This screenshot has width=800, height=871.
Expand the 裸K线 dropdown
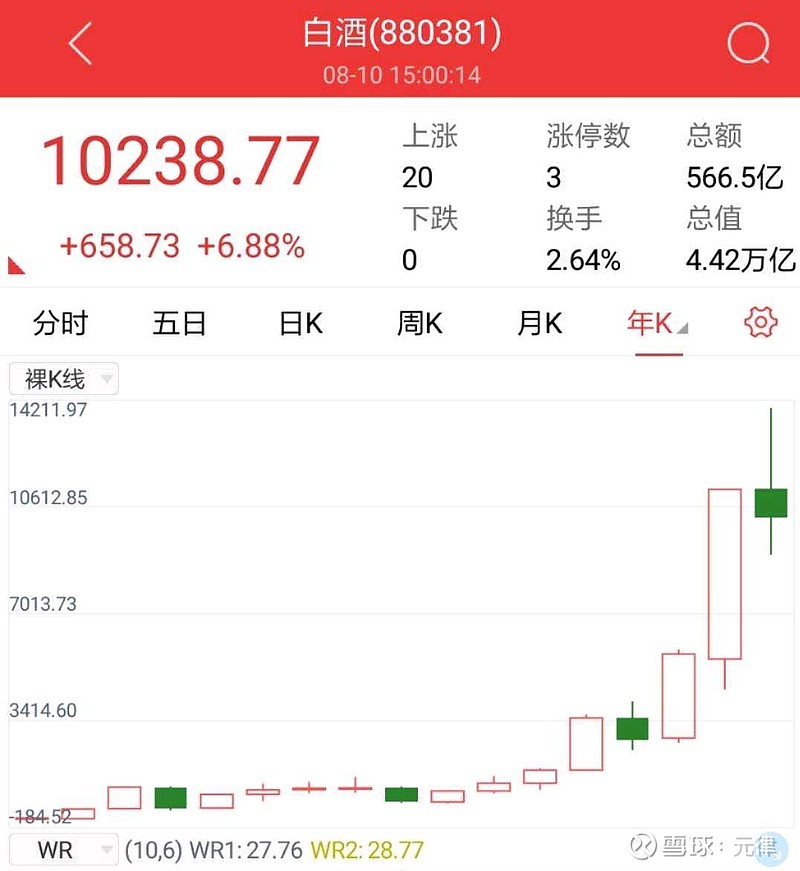click(64, 379)
